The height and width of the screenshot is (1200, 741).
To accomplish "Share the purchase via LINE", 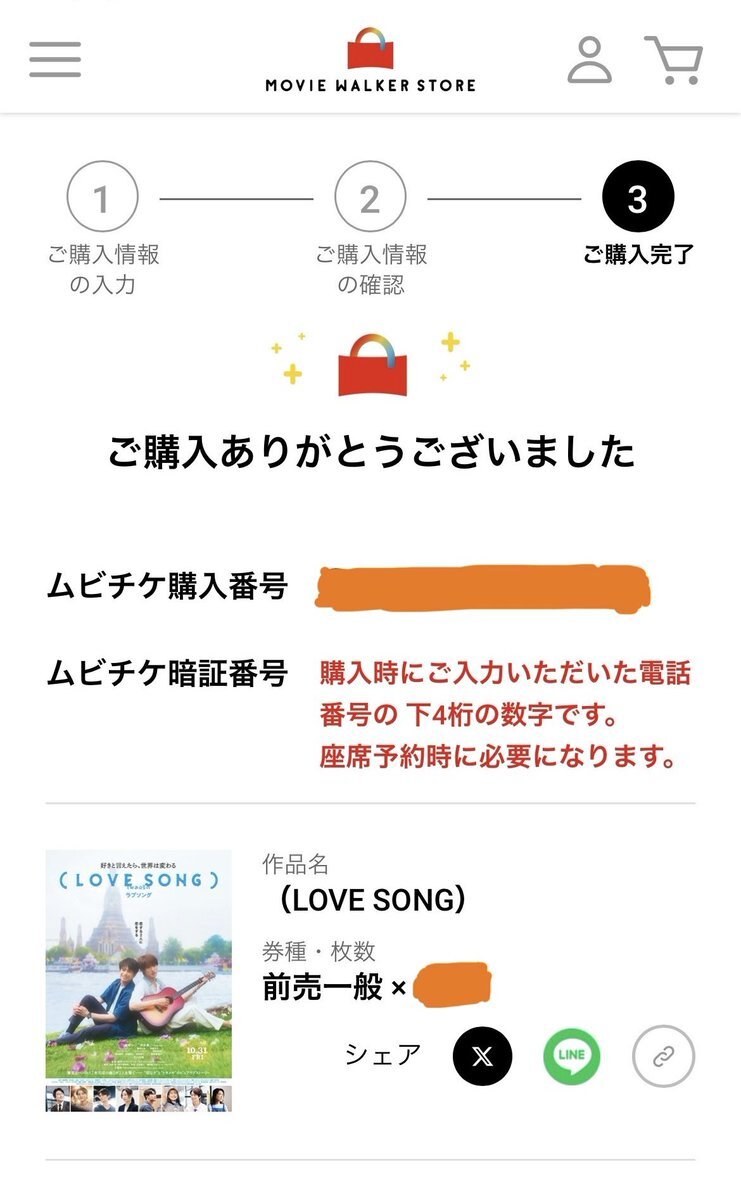I will (572, 1056).
